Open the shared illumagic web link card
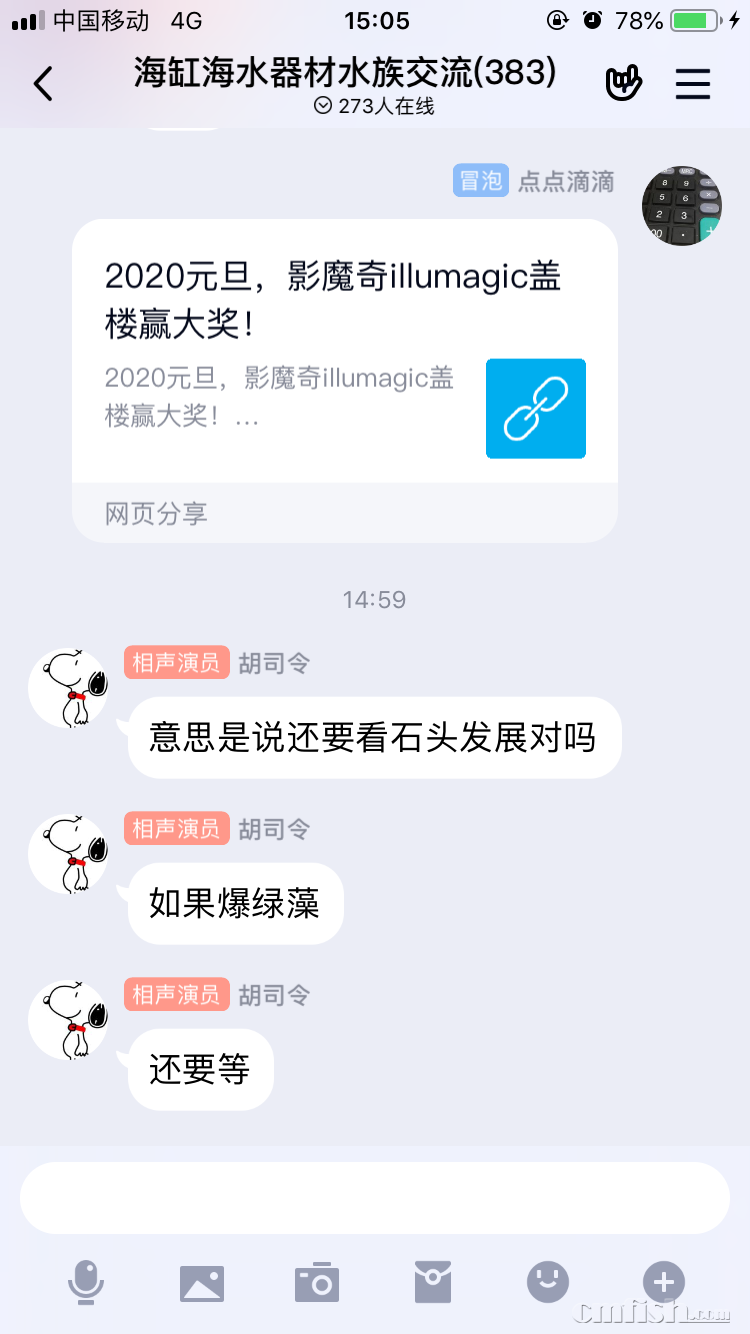The height and width of the screenshot is (1334, 750). click(x=344, y=380)
